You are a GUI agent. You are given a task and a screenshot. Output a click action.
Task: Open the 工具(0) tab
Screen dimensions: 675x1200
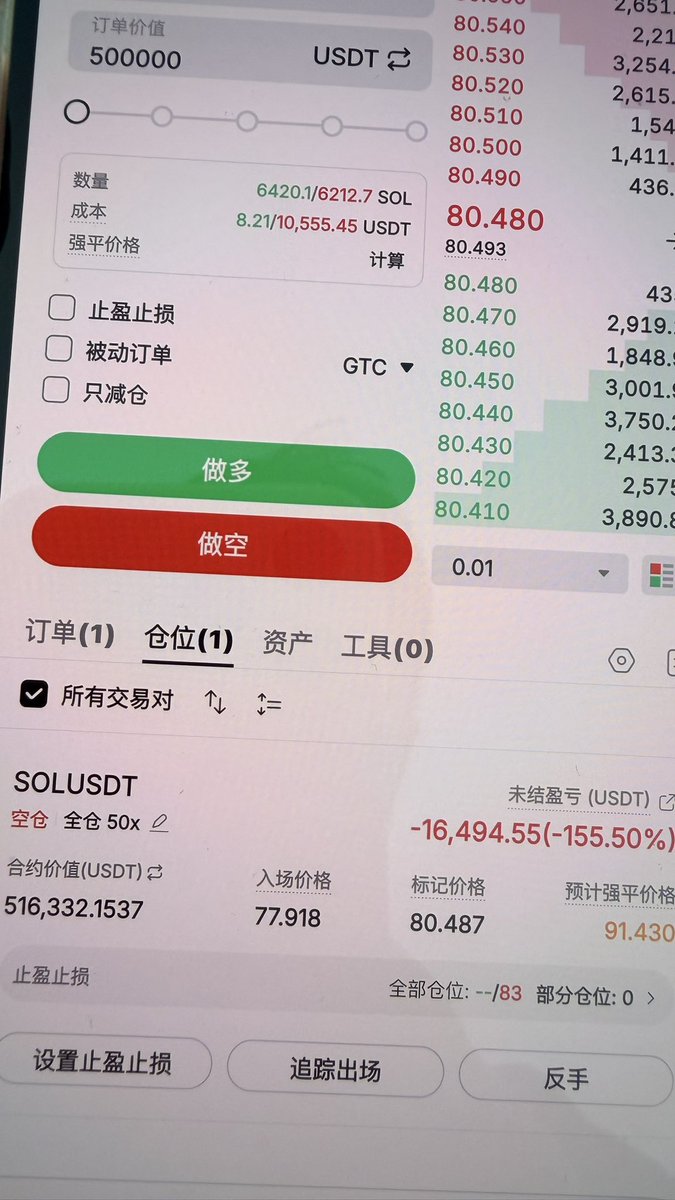tap(387, 648)
